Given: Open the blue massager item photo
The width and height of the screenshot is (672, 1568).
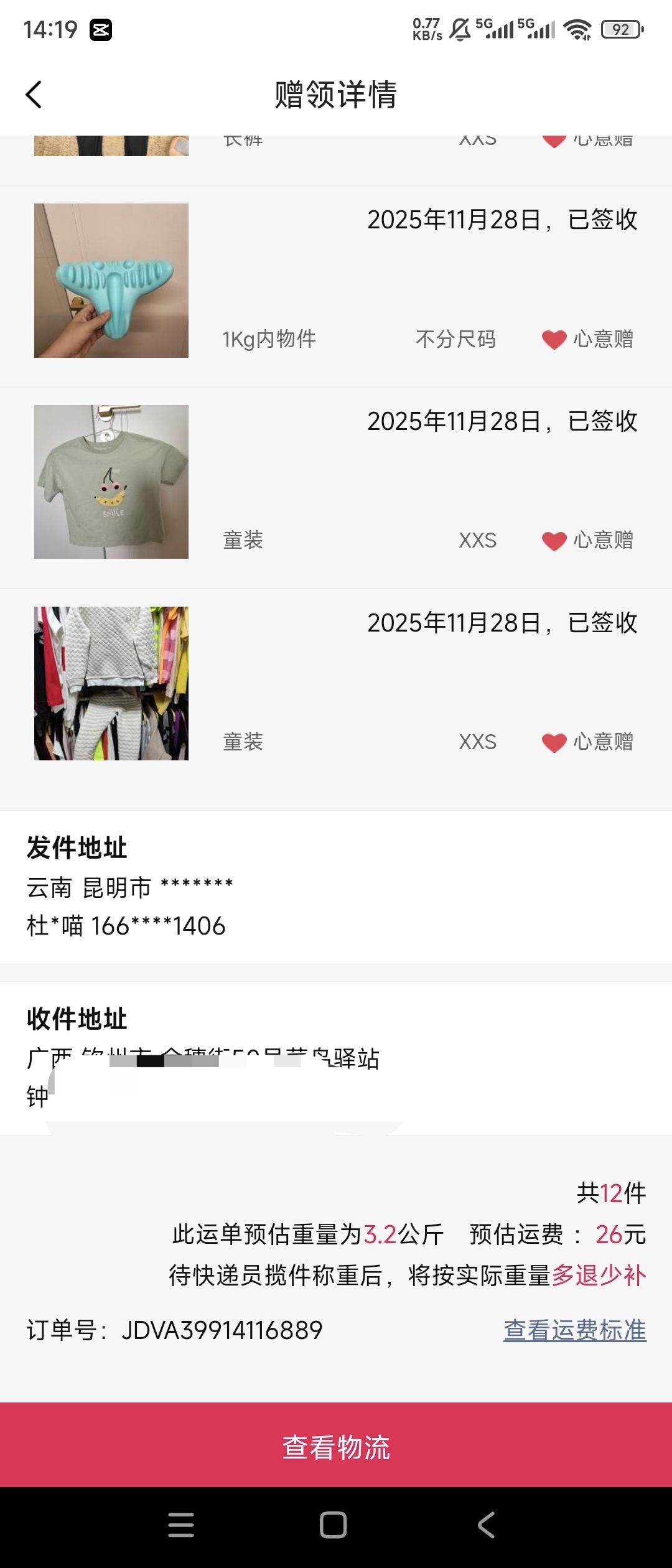Looking at the screenshot, I should click(x=111, y=281).
